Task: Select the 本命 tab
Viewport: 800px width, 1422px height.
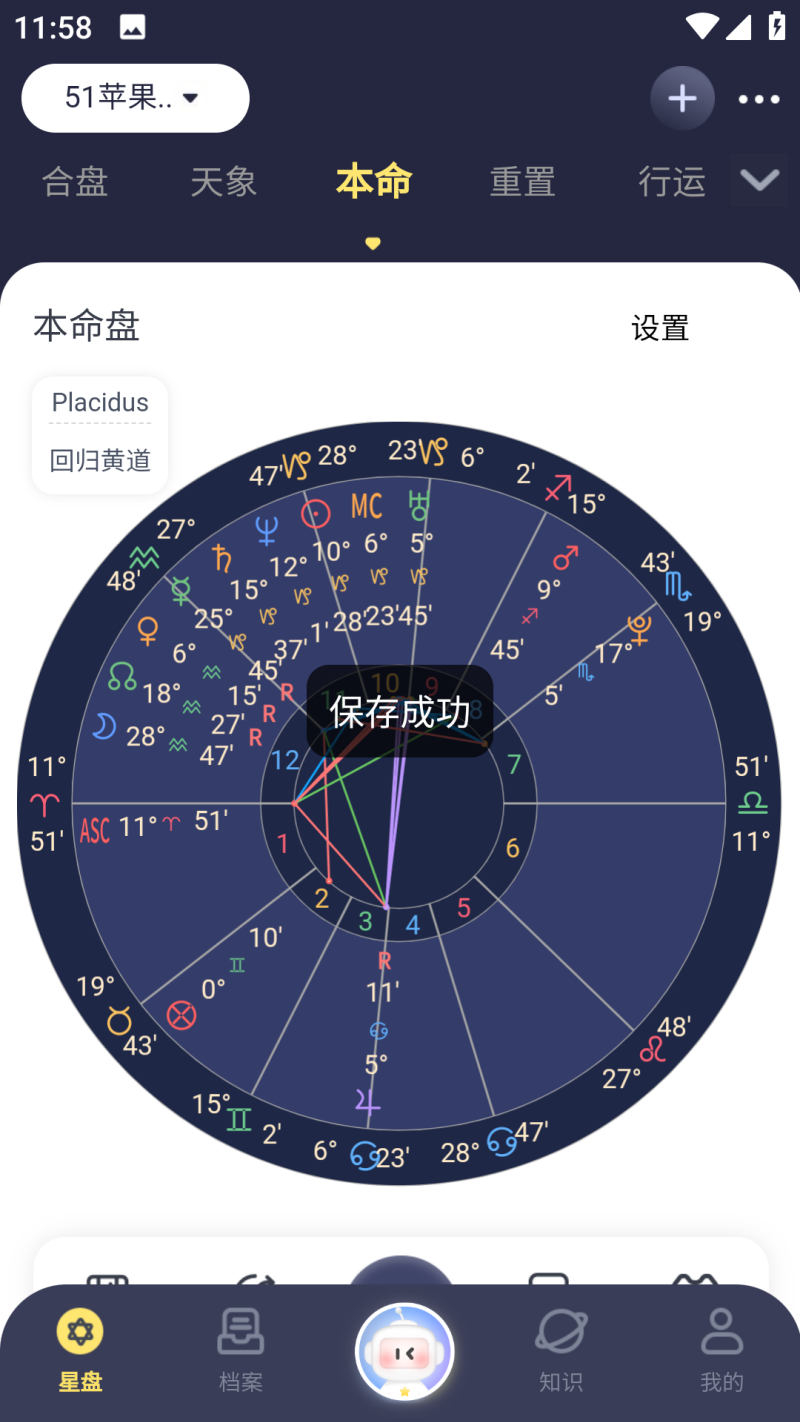Action: tap(374, 182)
